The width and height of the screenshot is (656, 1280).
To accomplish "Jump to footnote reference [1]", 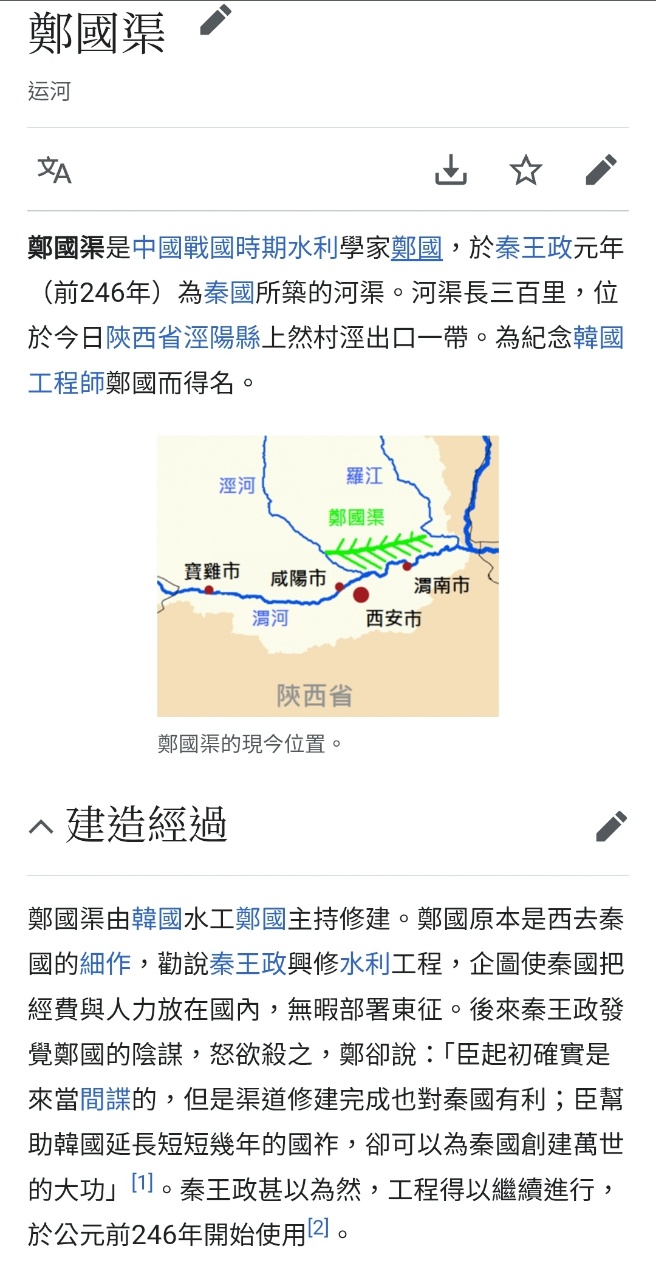I will pos(142,1184).
